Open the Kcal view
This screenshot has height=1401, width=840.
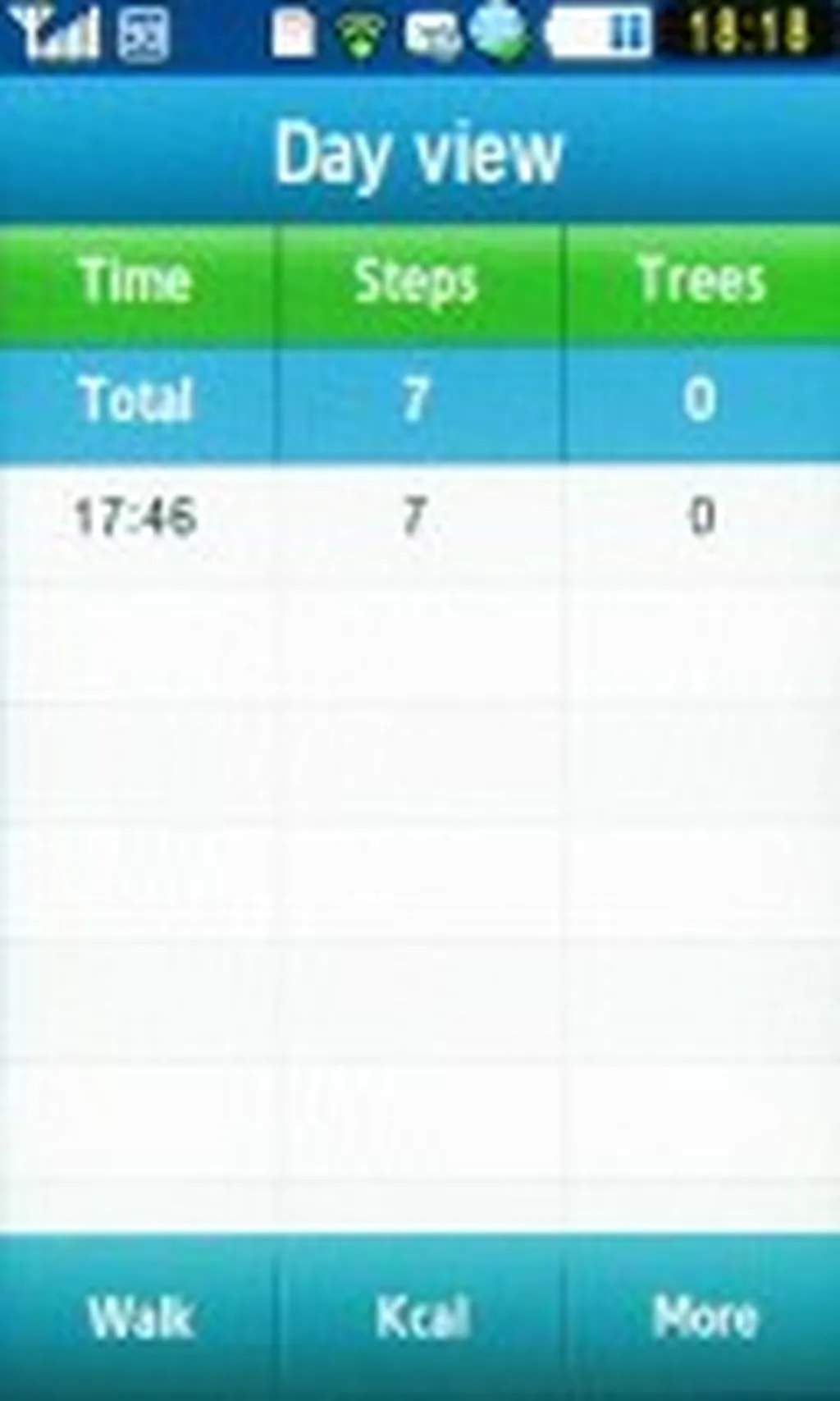coord(422,1318)
